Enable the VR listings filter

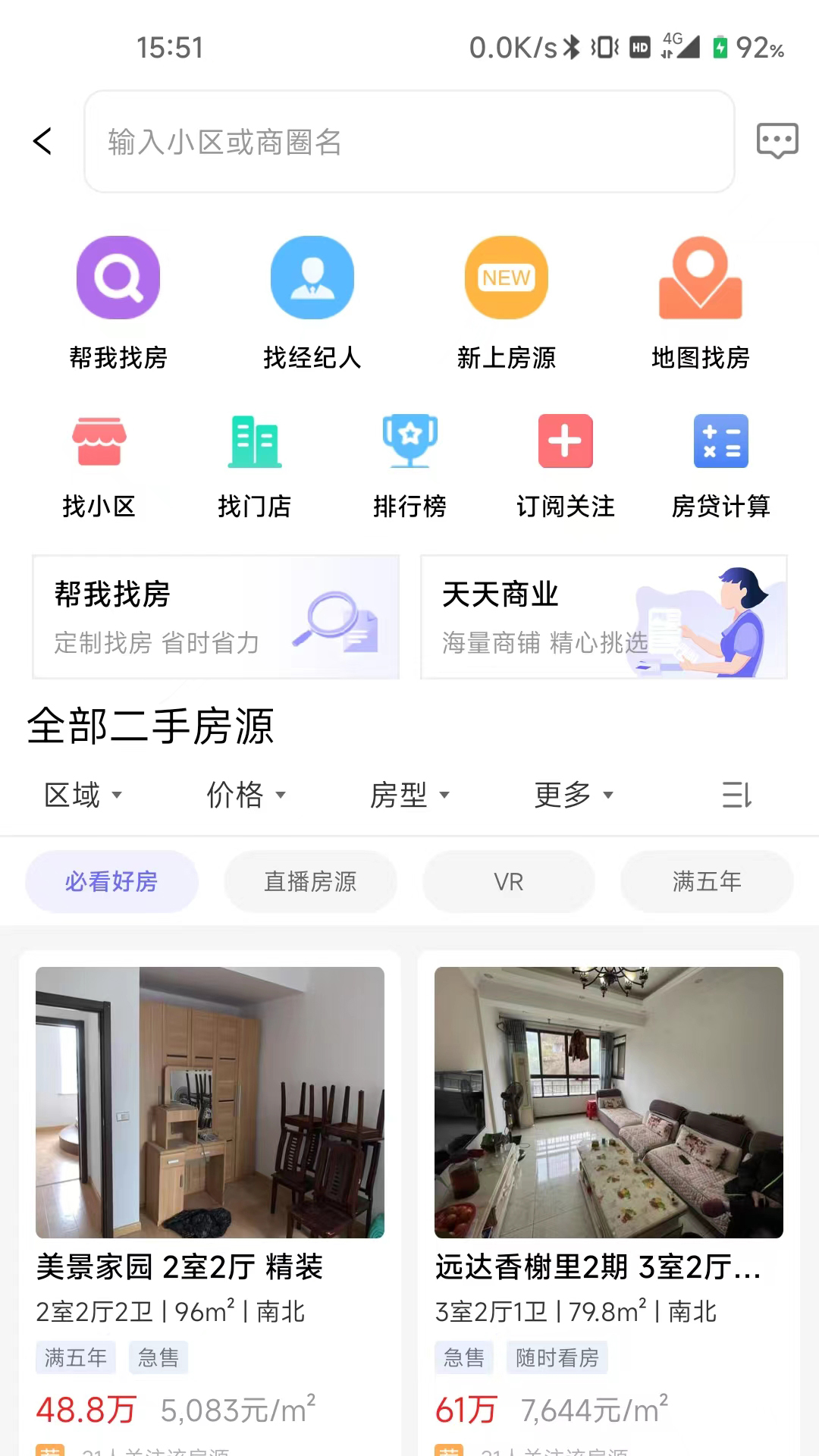(508, 881)
